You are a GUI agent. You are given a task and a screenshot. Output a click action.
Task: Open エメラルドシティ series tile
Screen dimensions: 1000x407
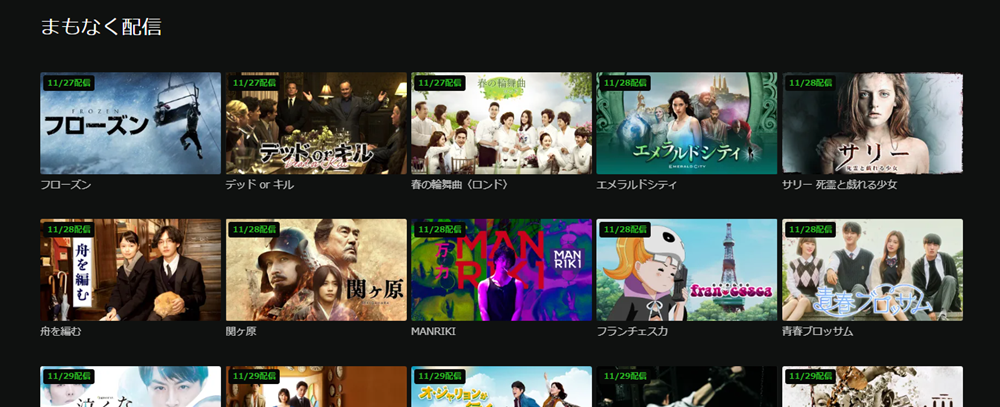tap(686, 123)
